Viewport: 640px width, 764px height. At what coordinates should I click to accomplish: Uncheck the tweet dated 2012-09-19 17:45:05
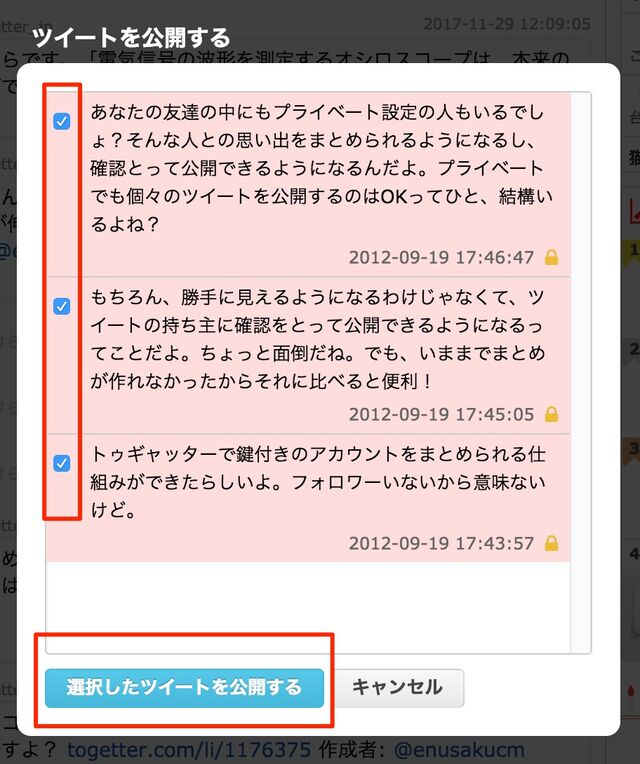(x=61, y=307)
